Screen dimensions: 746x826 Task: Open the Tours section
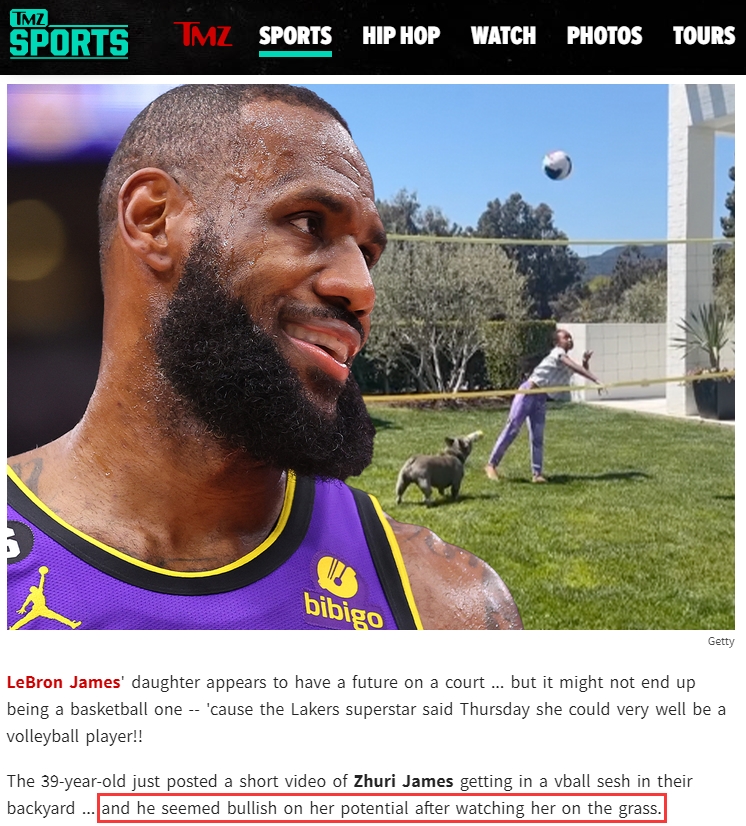pos(703,36)
